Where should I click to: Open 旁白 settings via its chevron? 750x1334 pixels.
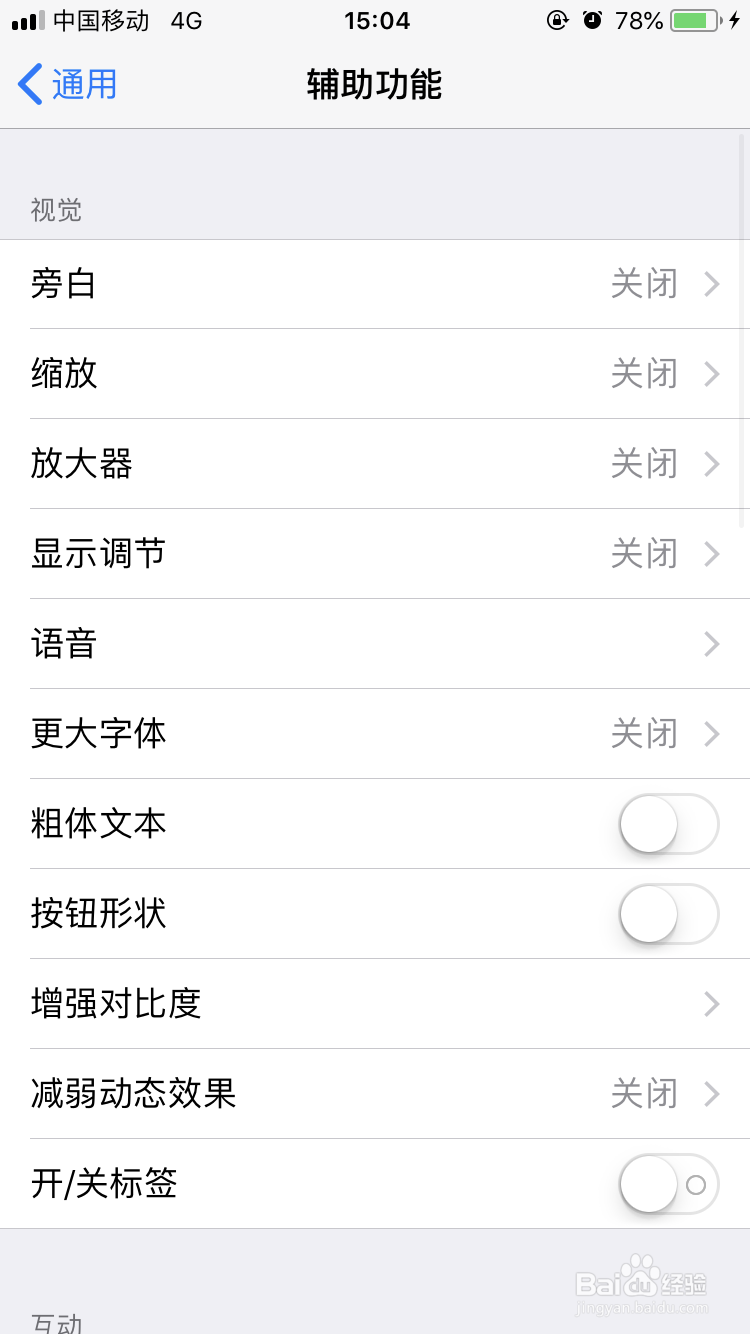[712, 284]
